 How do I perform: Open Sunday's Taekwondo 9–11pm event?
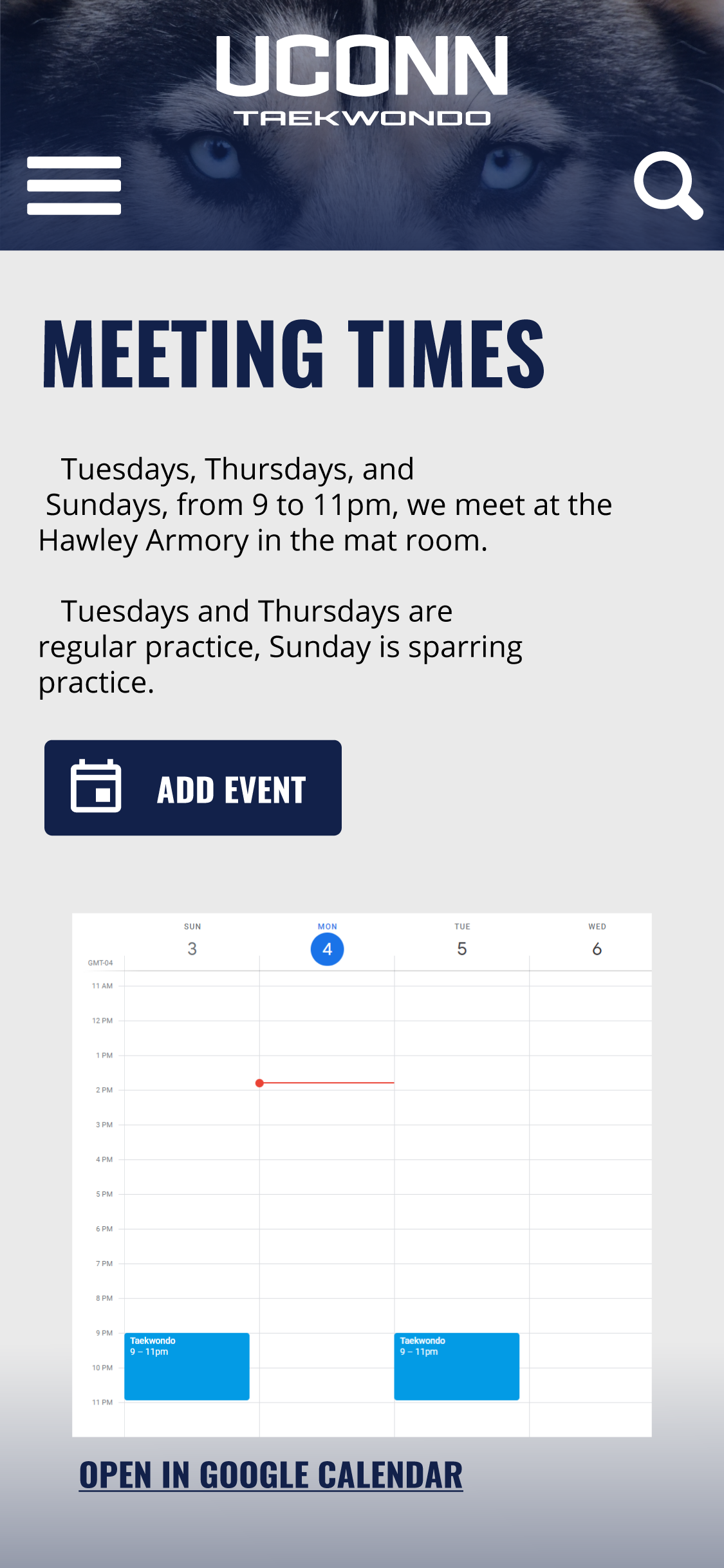[187, 1366]
